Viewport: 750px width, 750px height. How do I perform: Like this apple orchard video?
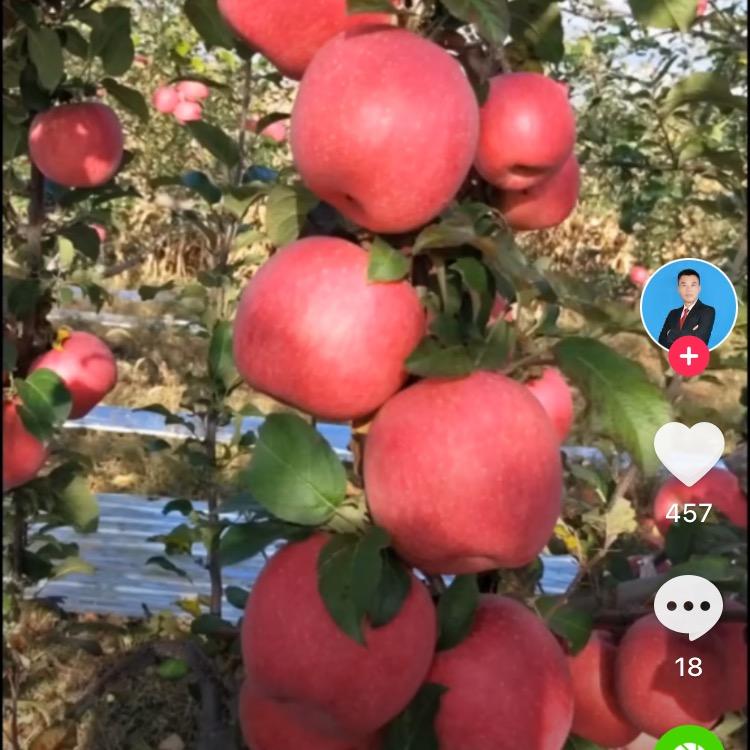click(688, 453)
